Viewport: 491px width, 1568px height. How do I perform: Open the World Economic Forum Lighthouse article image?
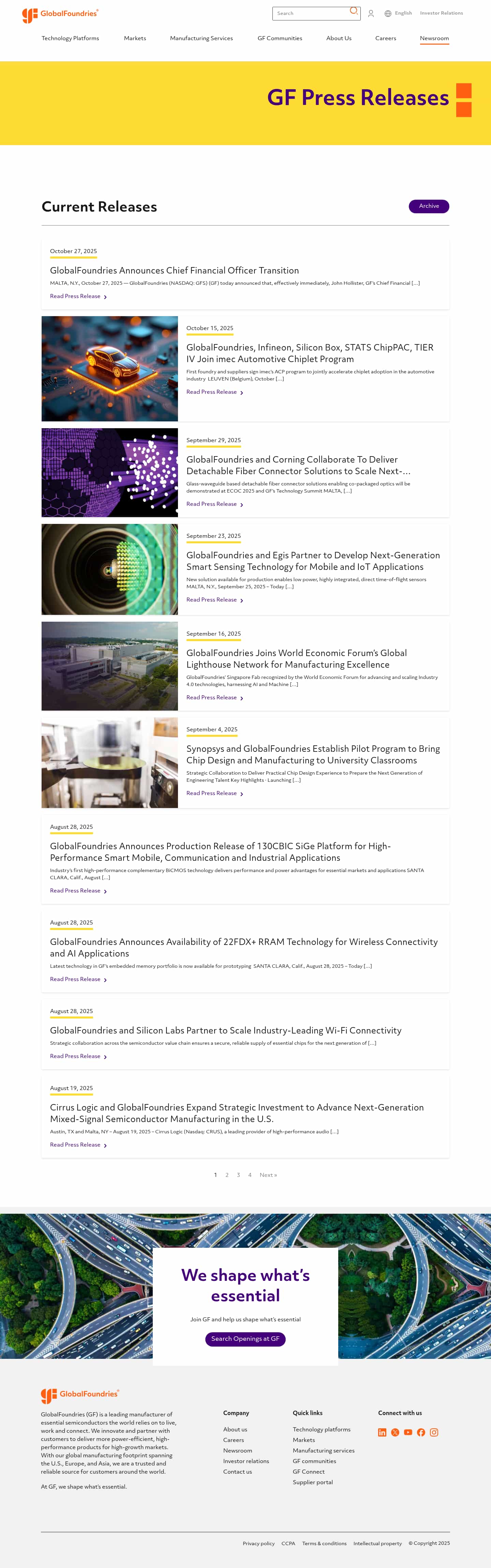[110, 666]
